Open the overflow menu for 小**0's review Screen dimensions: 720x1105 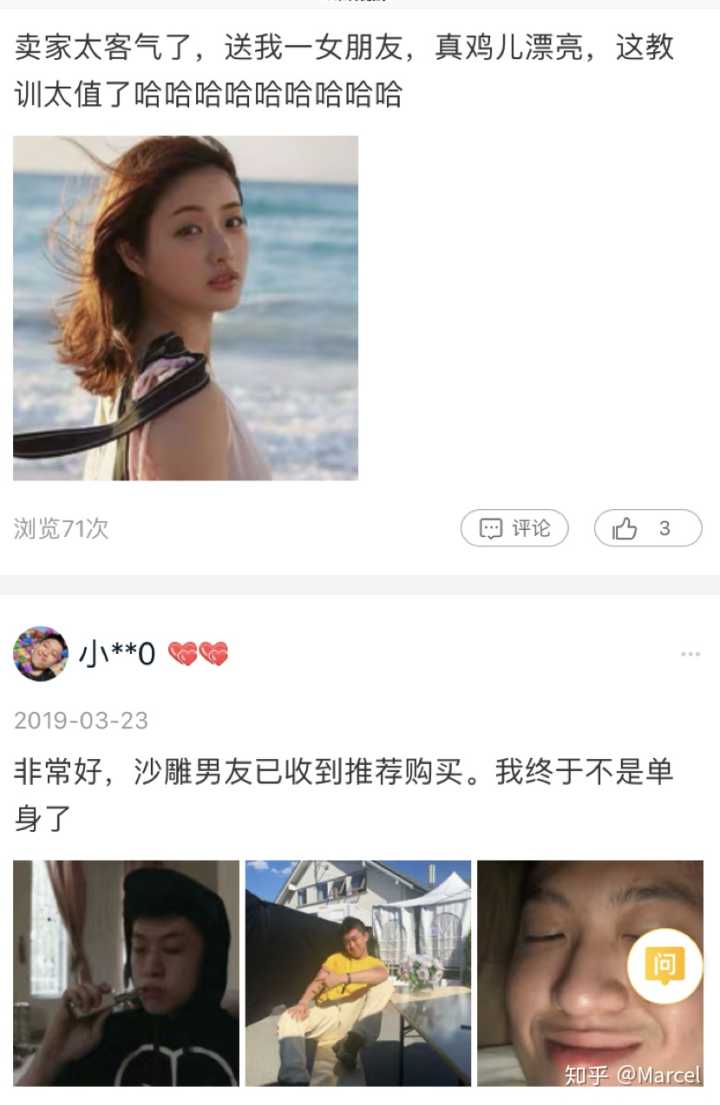[690, 654]
